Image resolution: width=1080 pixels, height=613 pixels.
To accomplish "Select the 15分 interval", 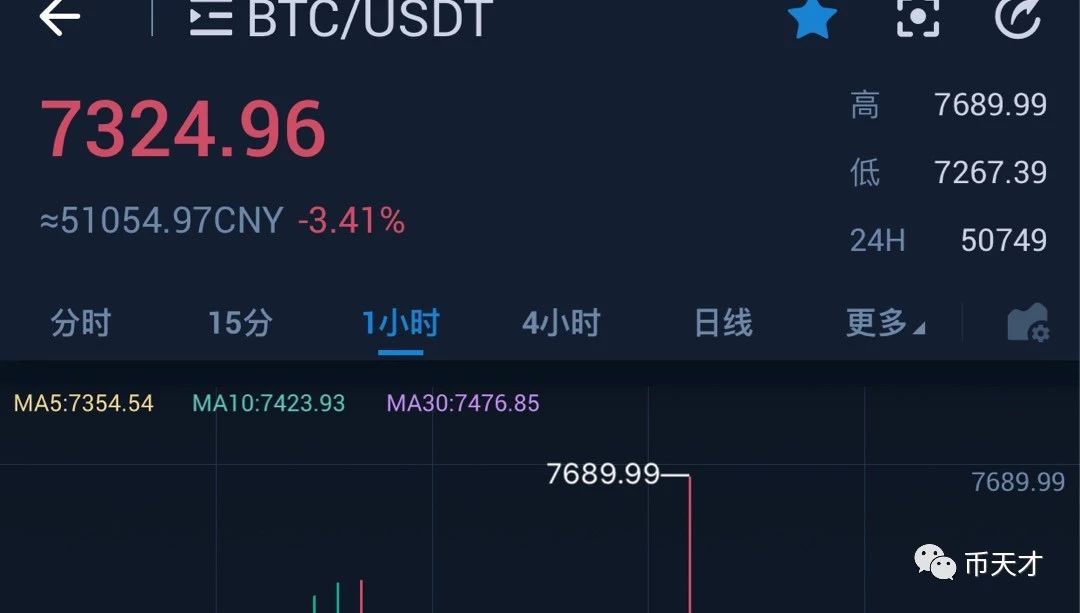I will pyautogui.click(x=241, y=322).
